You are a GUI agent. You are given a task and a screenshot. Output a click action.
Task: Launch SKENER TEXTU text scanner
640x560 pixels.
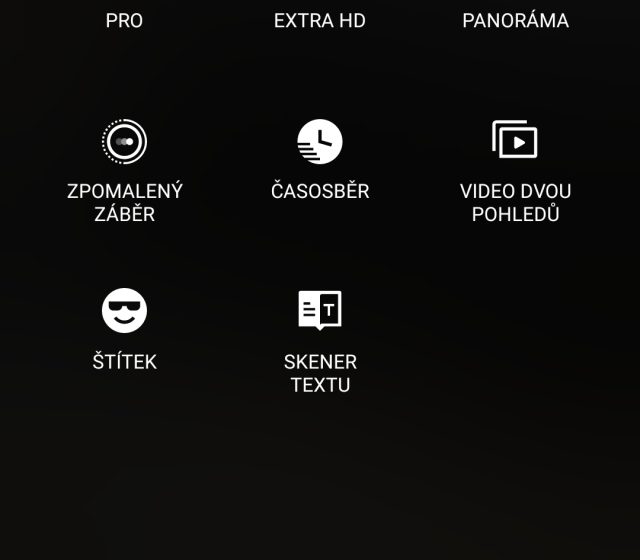[320, 312]
